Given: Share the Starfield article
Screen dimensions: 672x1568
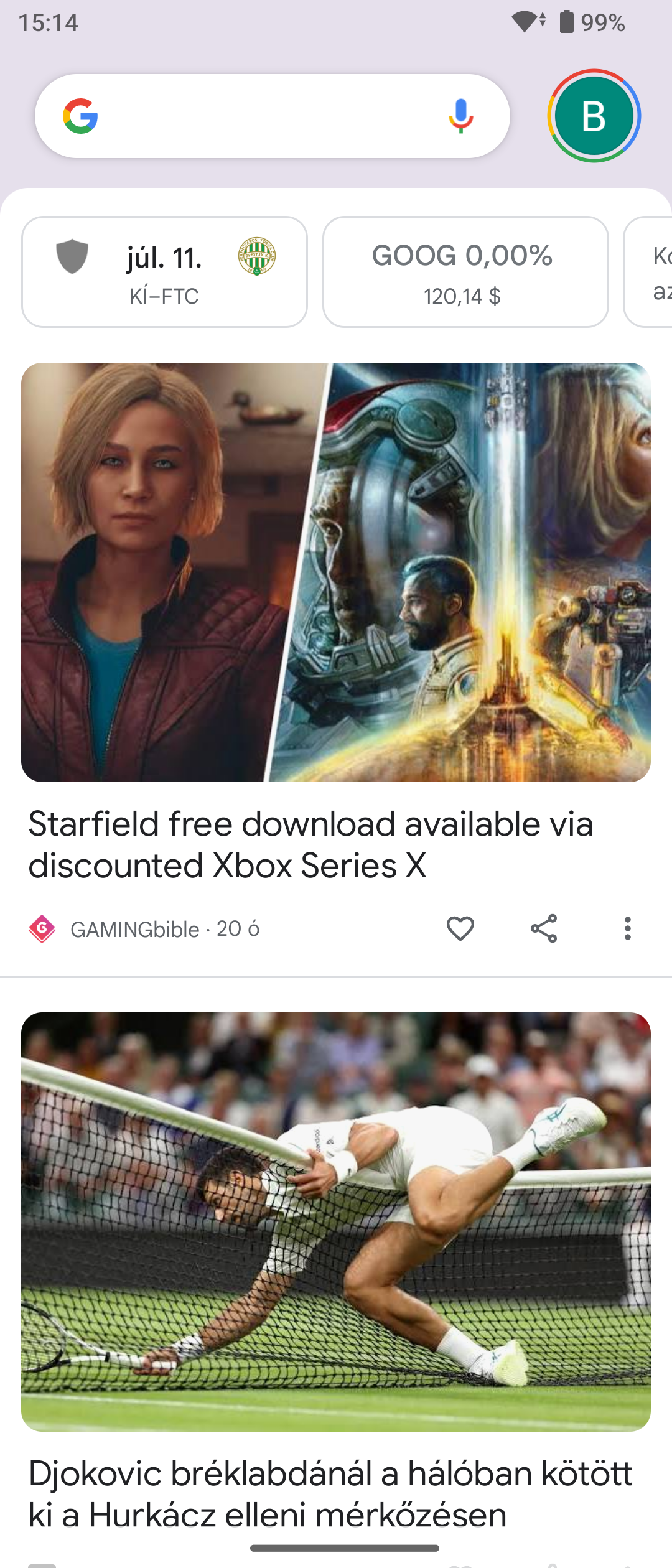Looking at the screenshot, I should 544,929.
